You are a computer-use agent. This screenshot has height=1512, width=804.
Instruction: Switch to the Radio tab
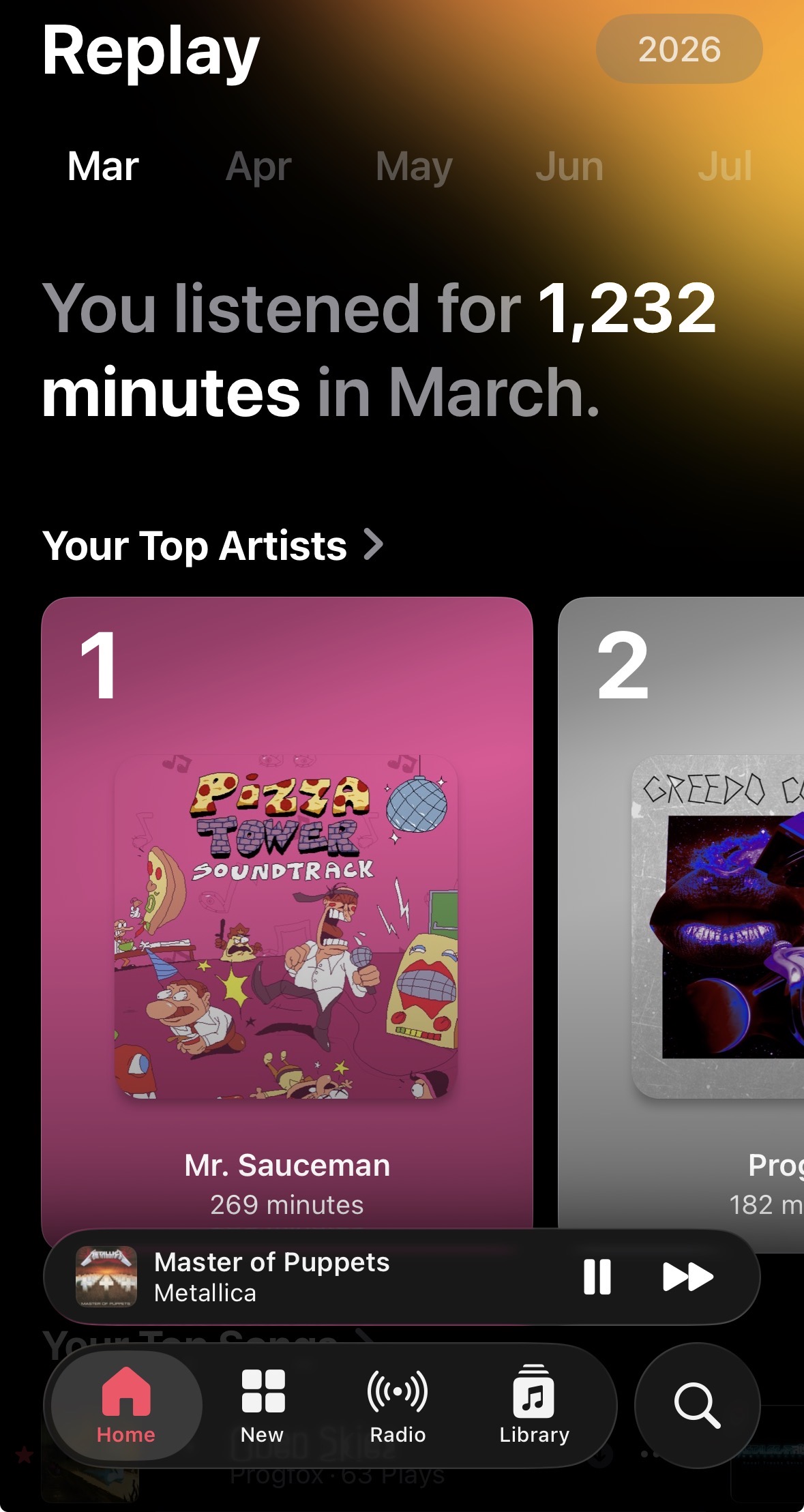coord(398,1406)
